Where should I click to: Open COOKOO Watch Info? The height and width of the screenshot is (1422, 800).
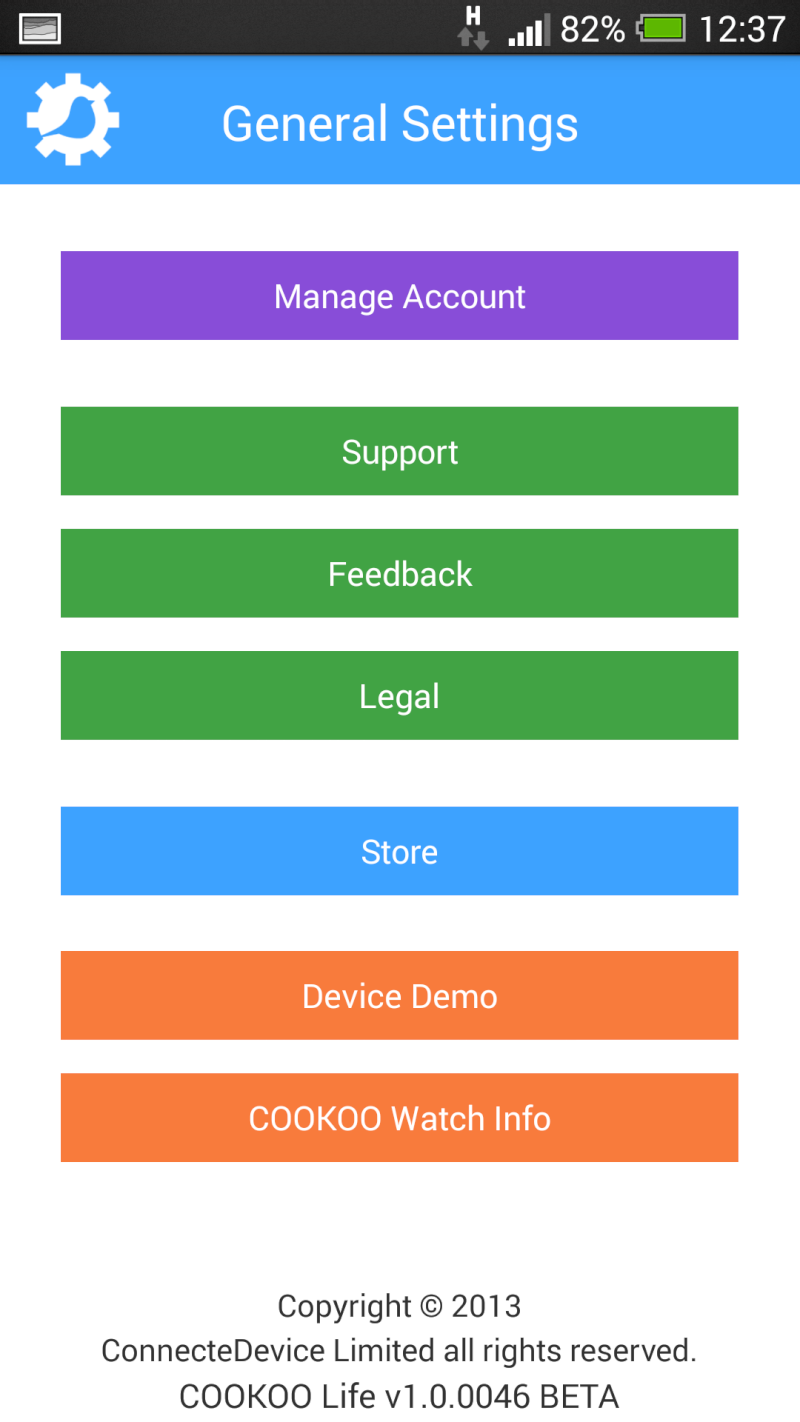tap(399, 1117)
